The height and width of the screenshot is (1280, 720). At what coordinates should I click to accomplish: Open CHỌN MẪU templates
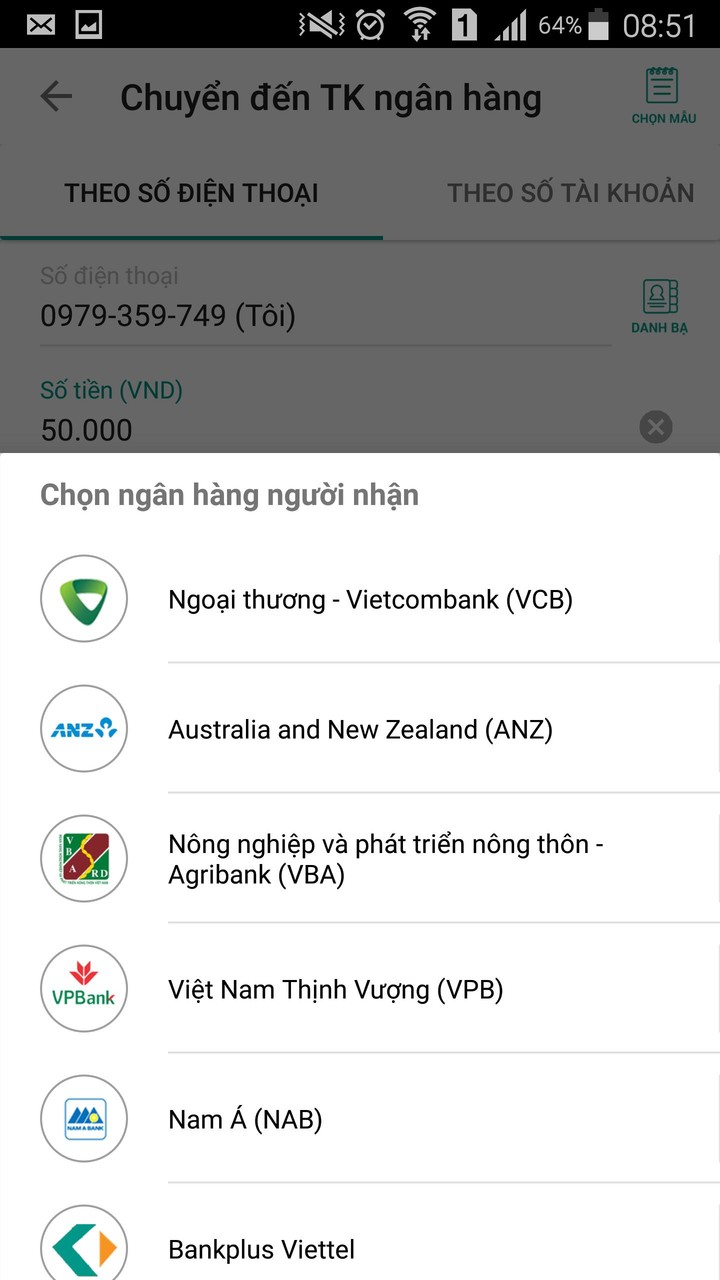661,95
